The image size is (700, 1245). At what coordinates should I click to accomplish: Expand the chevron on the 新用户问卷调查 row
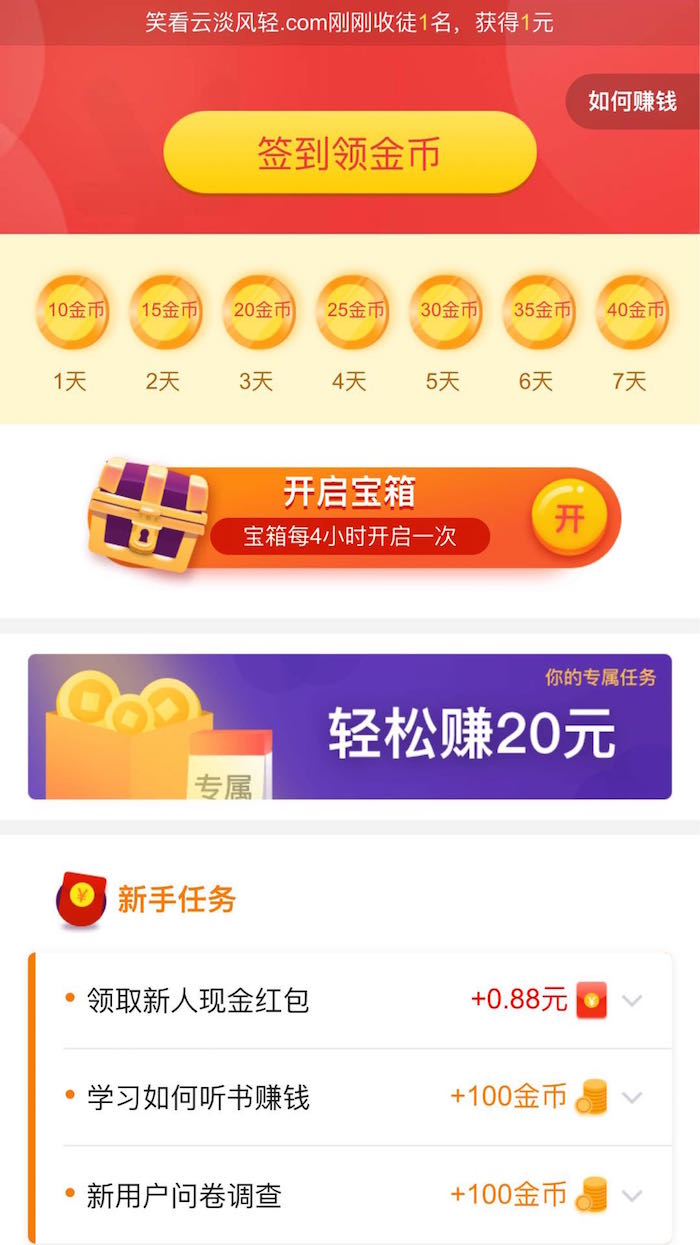pos(632,1195)
